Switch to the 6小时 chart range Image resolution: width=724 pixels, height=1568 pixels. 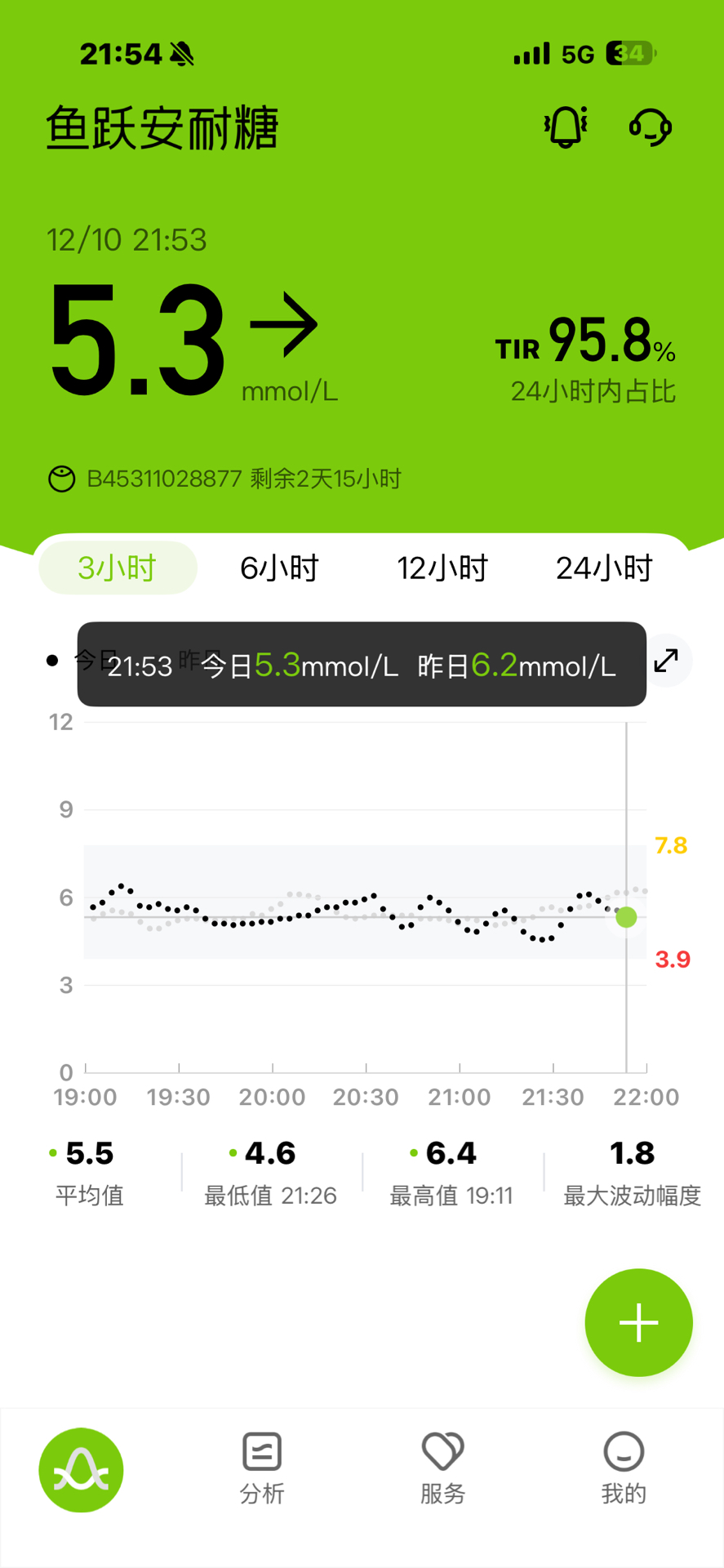pyautogui.click(x=279, y=568)
